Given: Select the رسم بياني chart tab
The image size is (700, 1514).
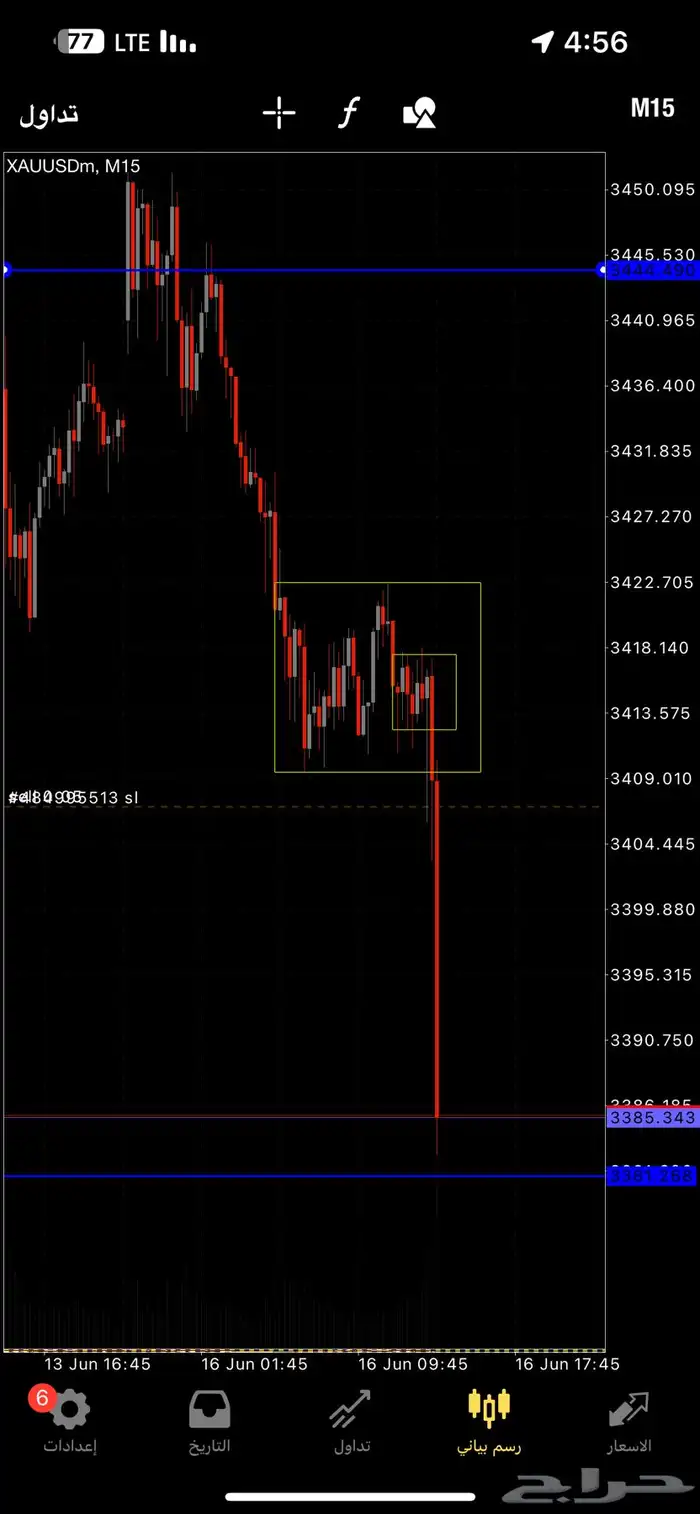Looking at the screenshot, I should tap(489, 1421).
